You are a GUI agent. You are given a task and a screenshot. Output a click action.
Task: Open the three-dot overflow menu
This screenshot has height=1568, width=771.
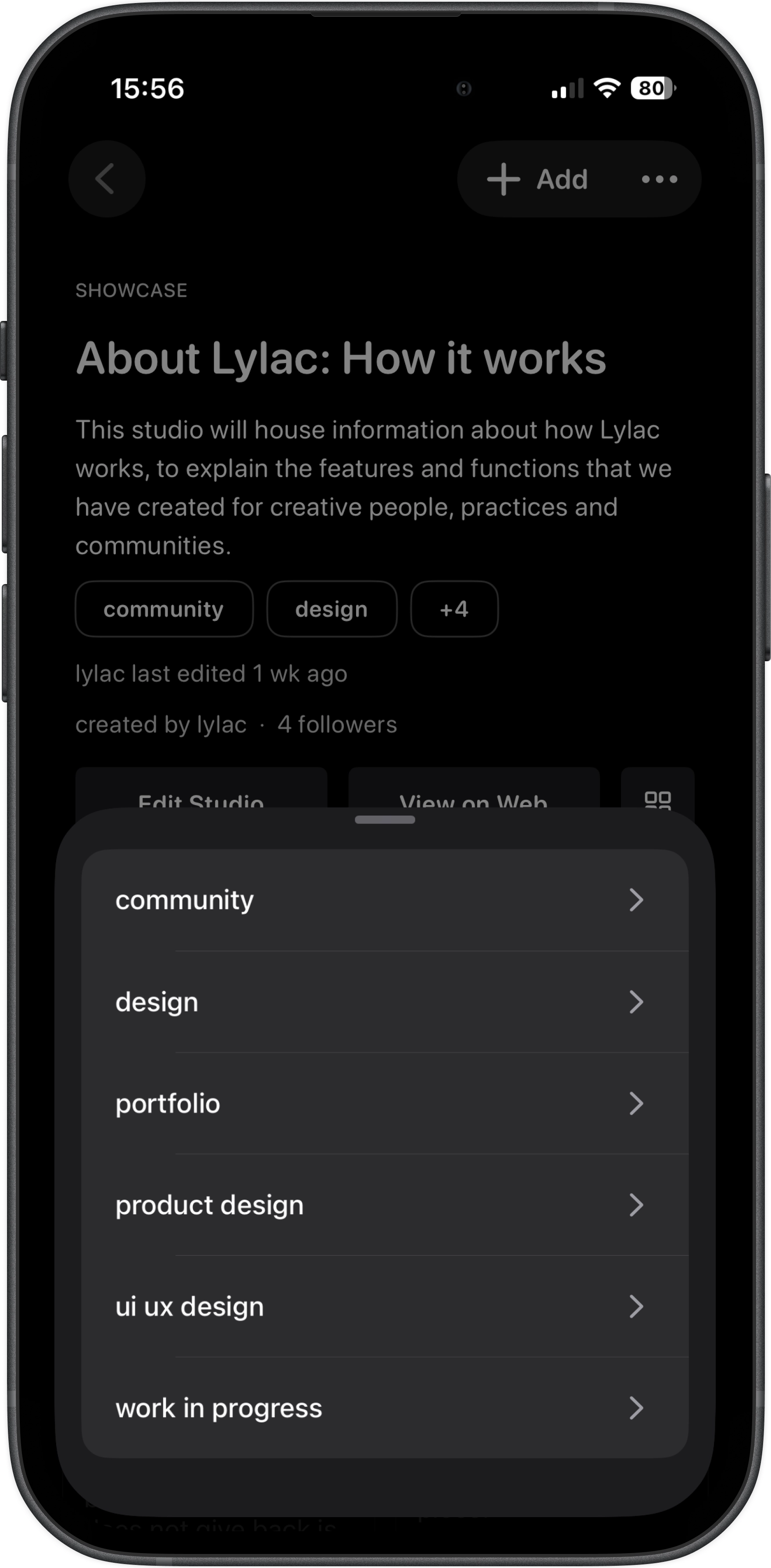coord(660,179)
